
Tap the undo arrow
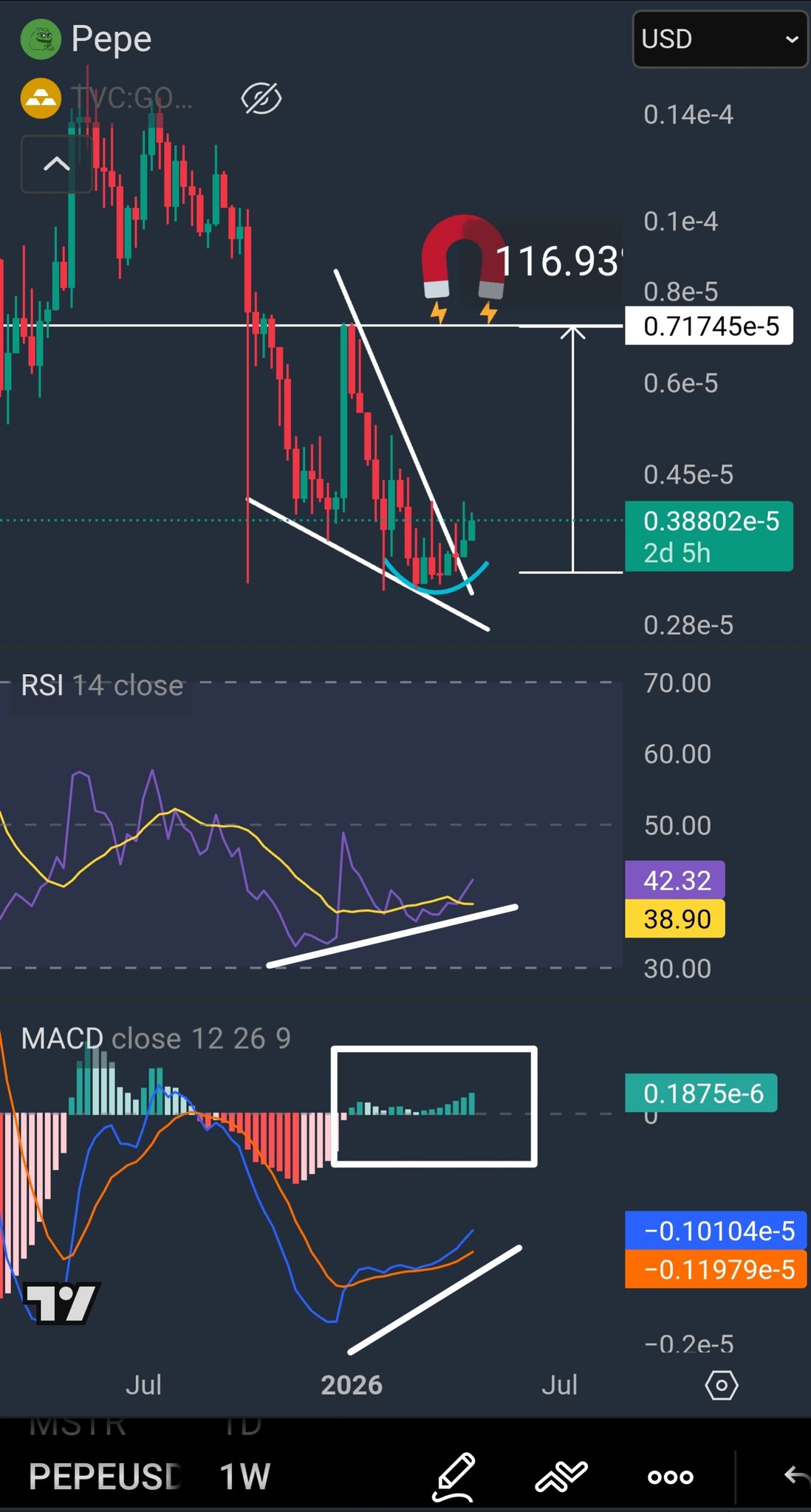(x=796, y=1476)
